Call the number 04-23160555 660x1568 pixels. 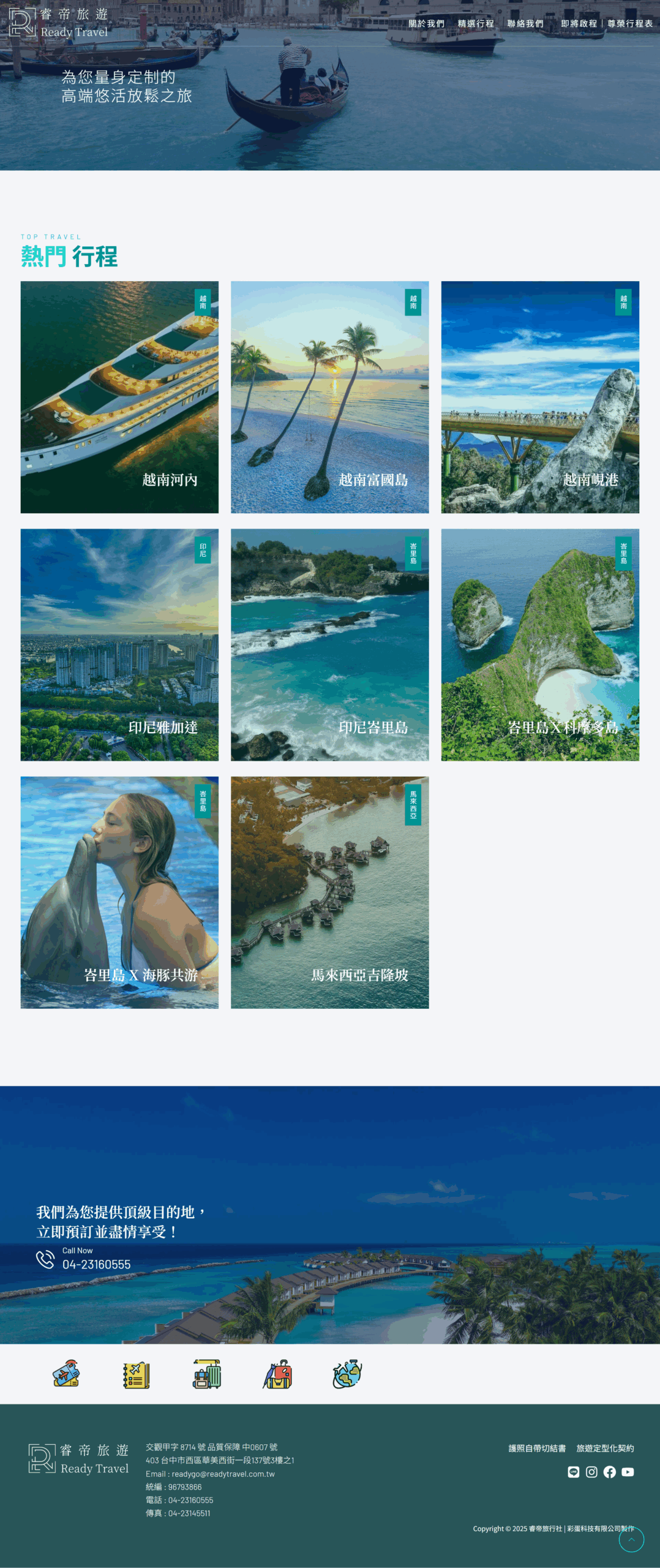(96, 1264)
